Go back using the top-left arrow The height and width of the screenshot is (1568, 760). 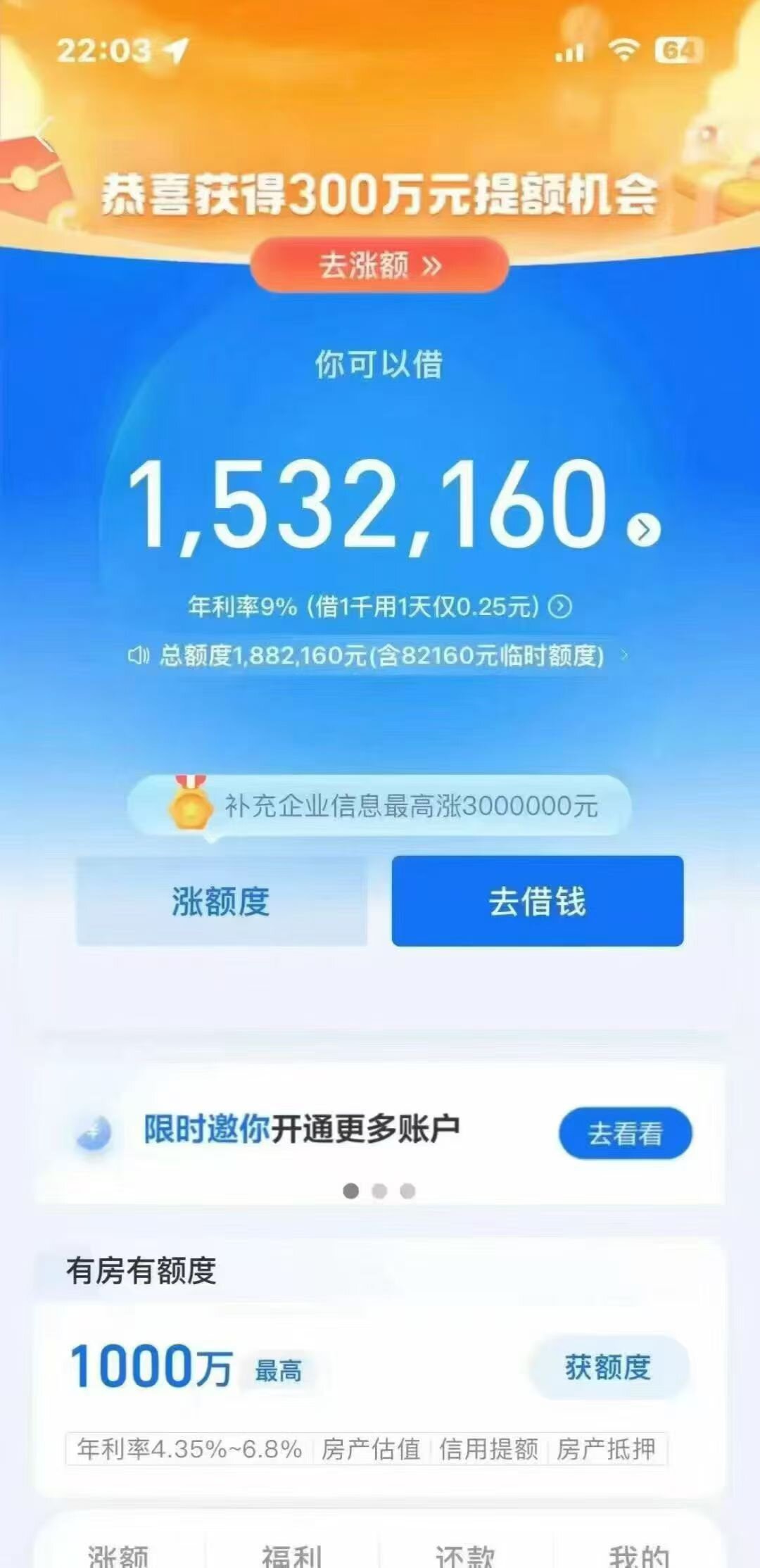click(x=44, y=130)
